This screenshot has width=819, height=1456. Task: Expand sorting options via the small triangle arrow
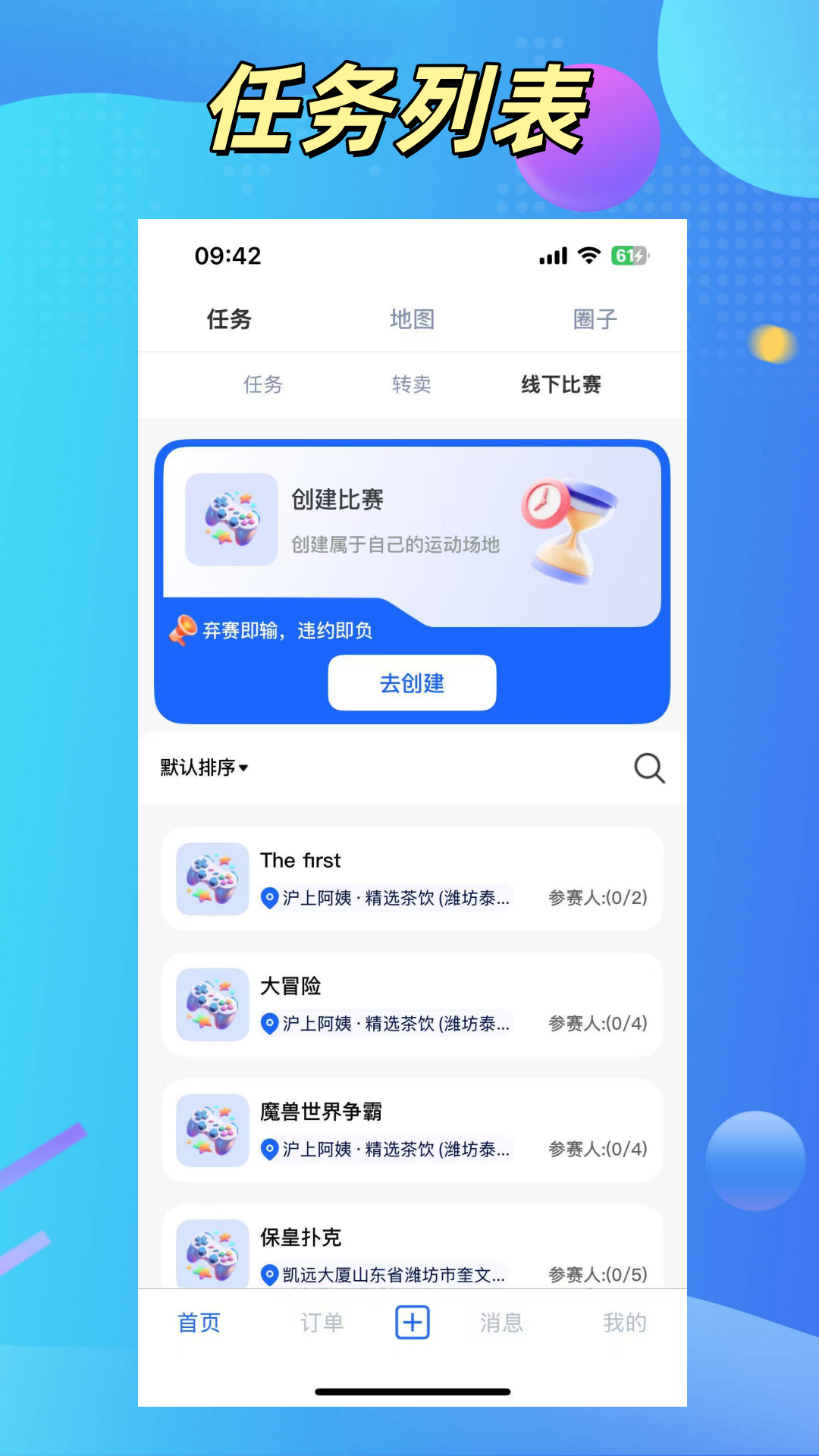243,767
